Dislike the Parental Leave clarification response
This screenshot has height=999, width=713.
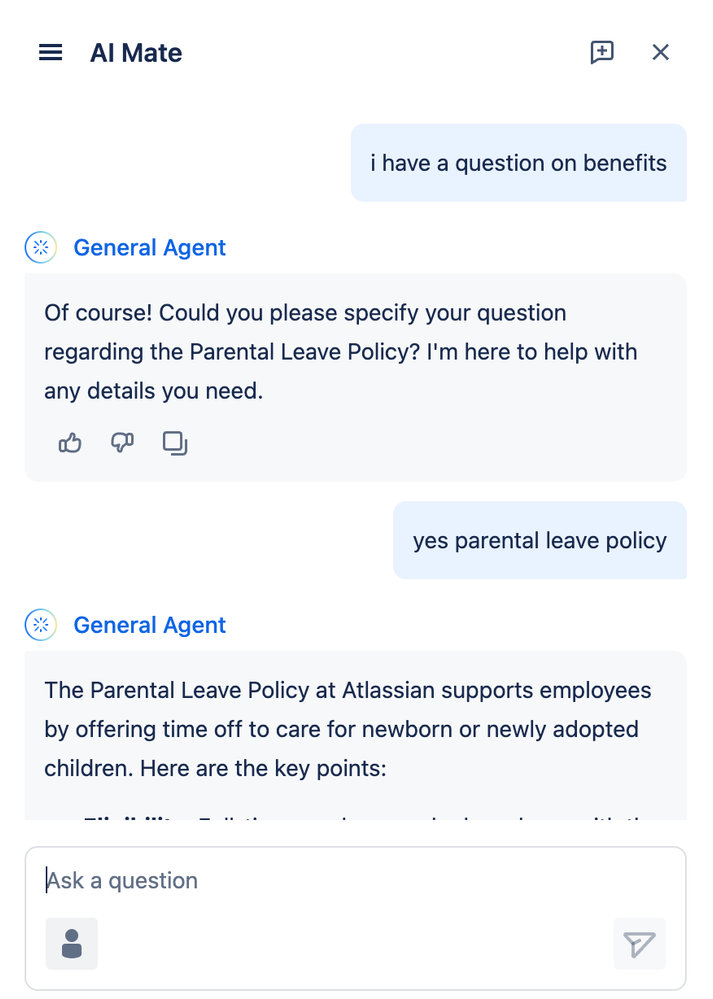122,443
